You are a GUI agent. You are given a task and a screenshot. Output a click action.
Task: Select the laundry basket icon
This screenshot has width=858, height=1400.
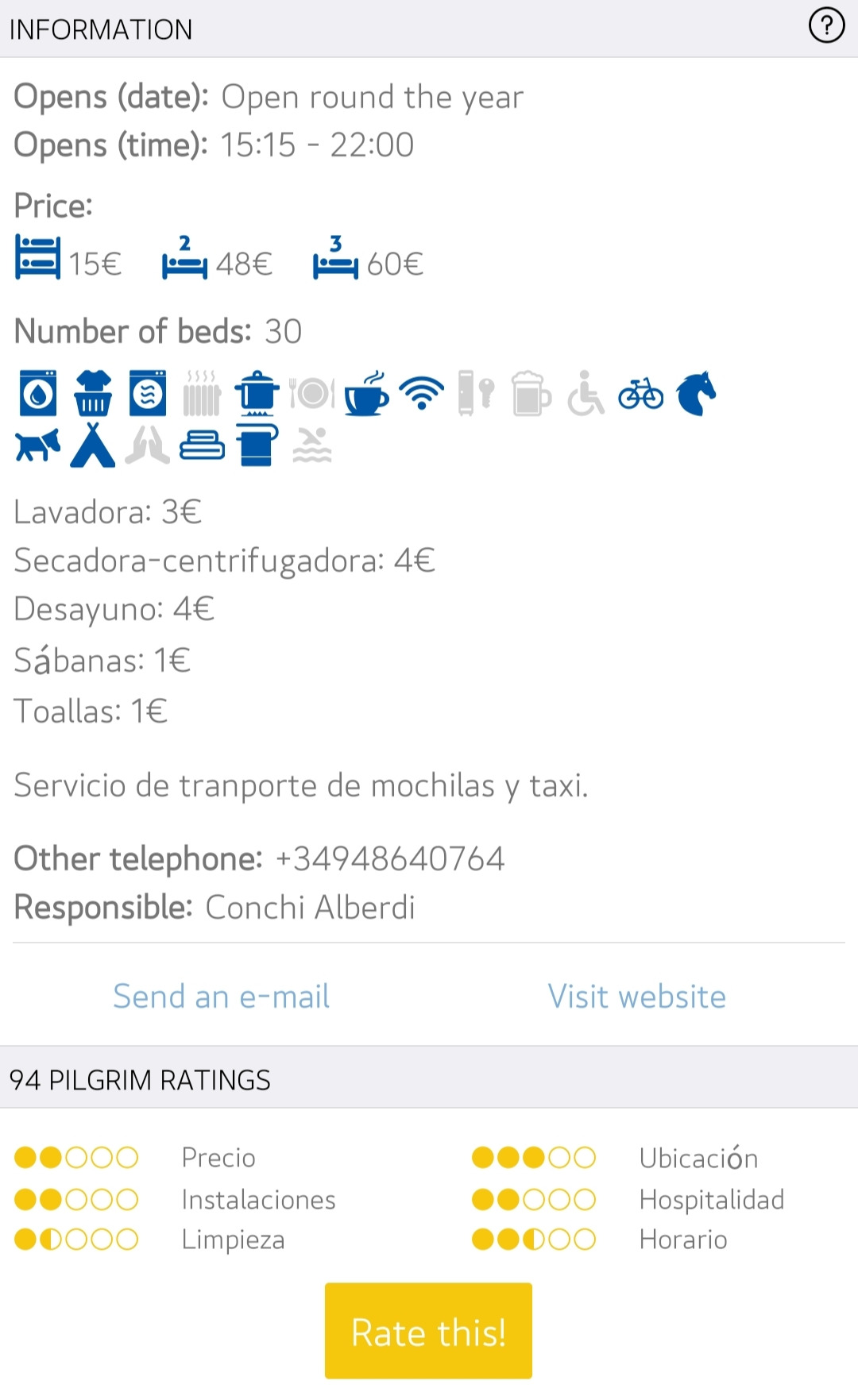coord(92,393)
